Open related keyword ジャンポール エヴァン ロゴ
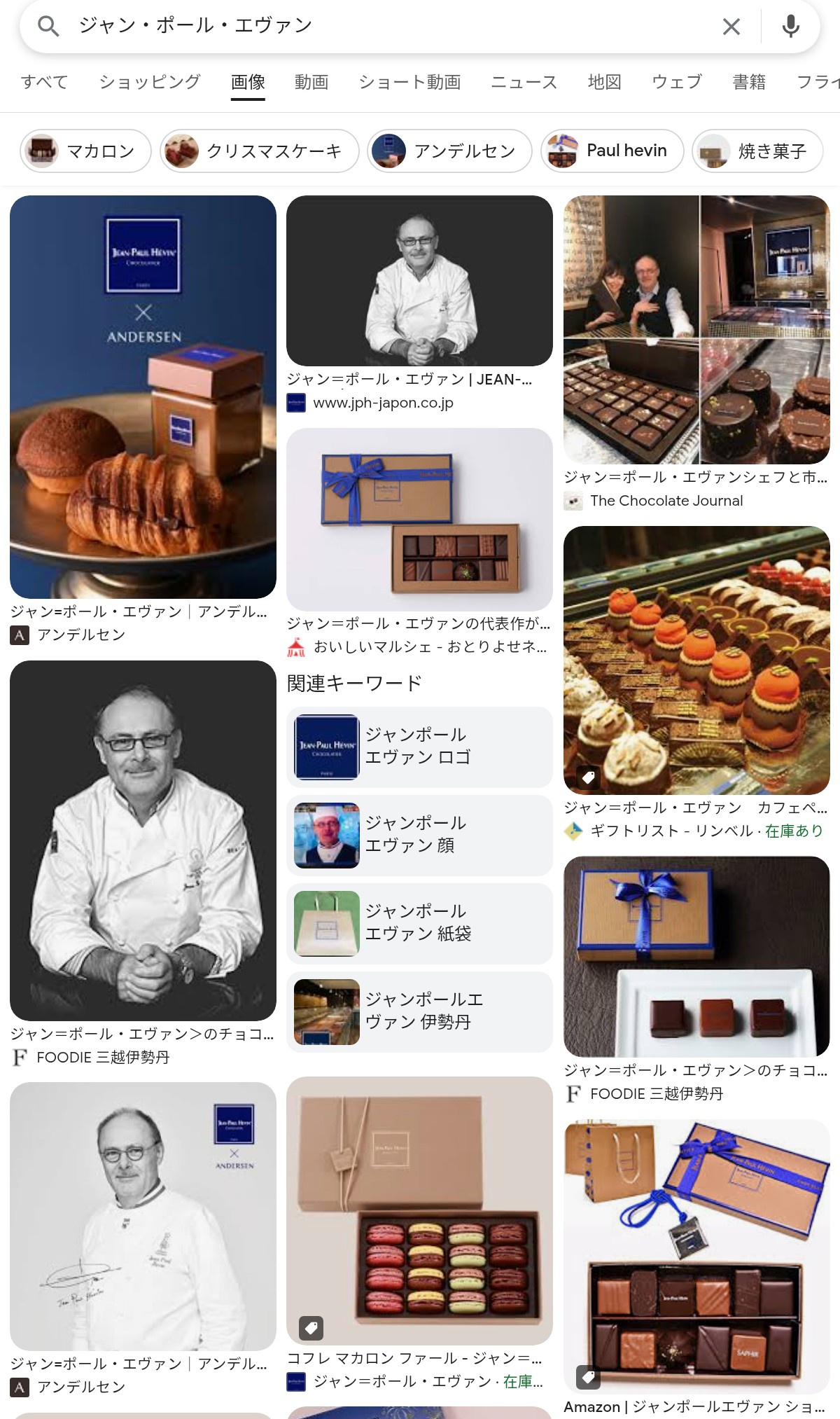Viewport: 840px width, 1419px height. point(419,747)
